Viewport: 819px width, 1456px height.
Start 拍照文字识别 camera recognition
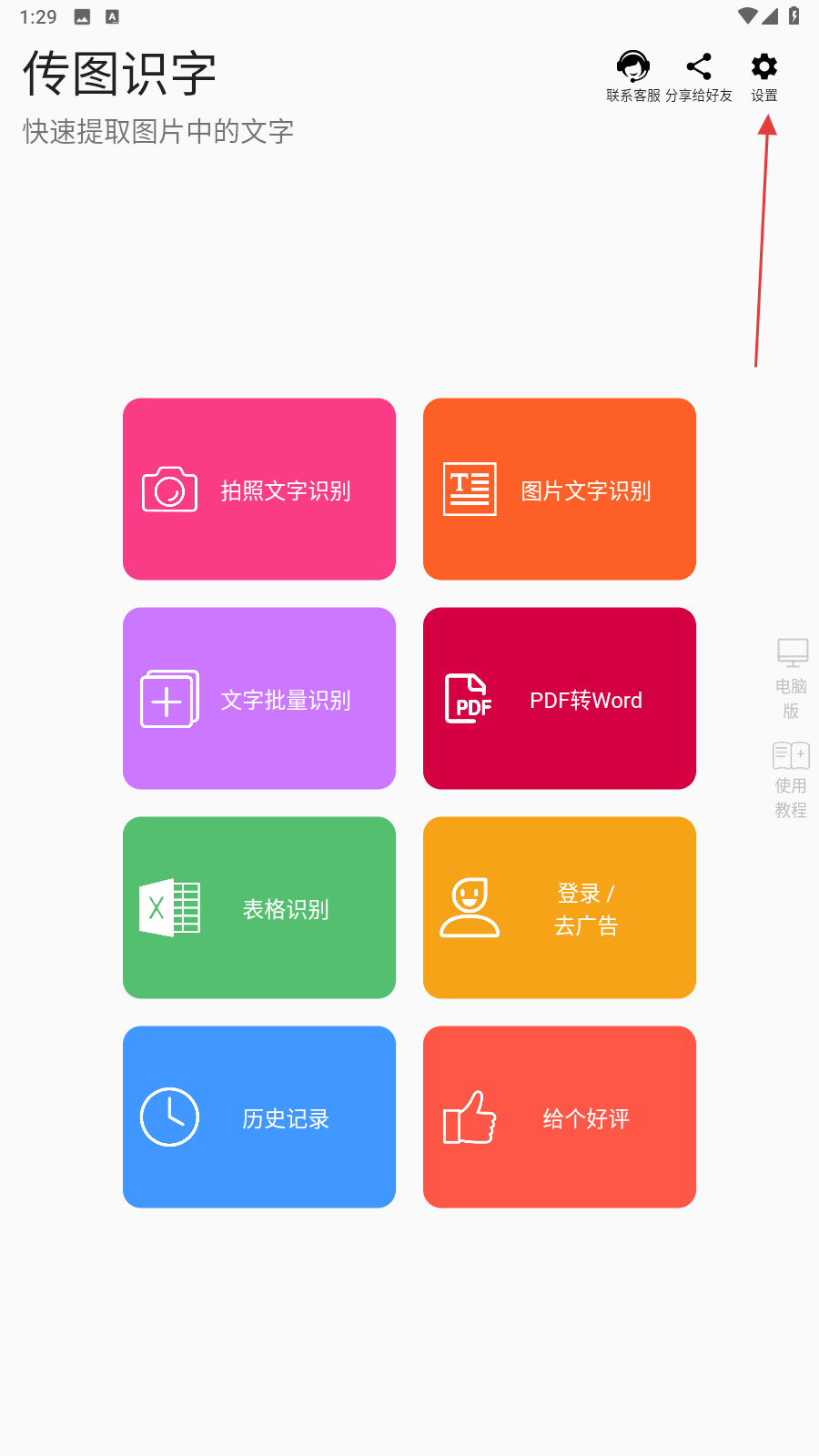259,489
